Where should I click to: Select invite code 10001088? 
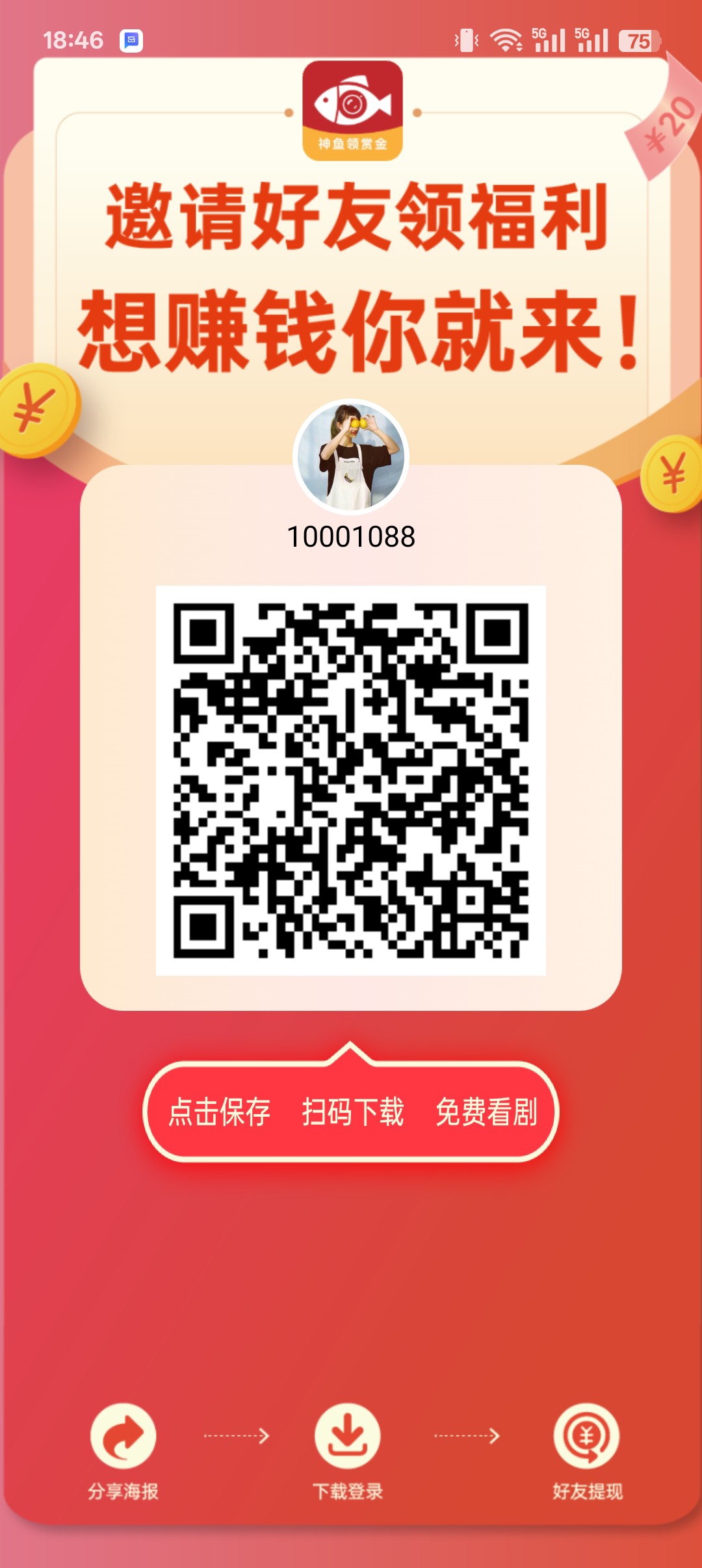(351, 536)
